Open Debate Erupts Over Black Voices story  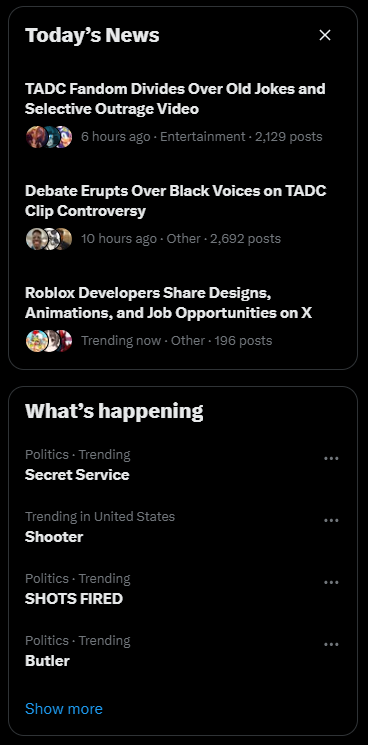[183, 215]
